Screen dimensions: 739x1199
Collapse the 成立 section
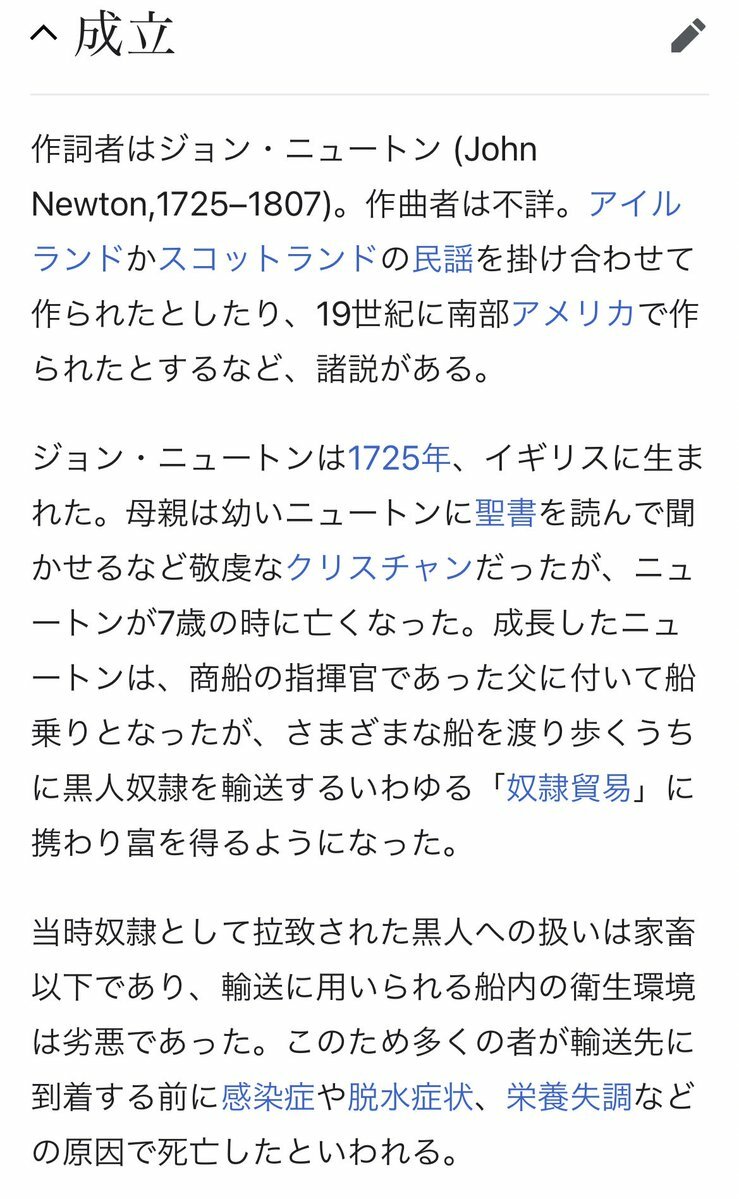click(x=44, y=35)
